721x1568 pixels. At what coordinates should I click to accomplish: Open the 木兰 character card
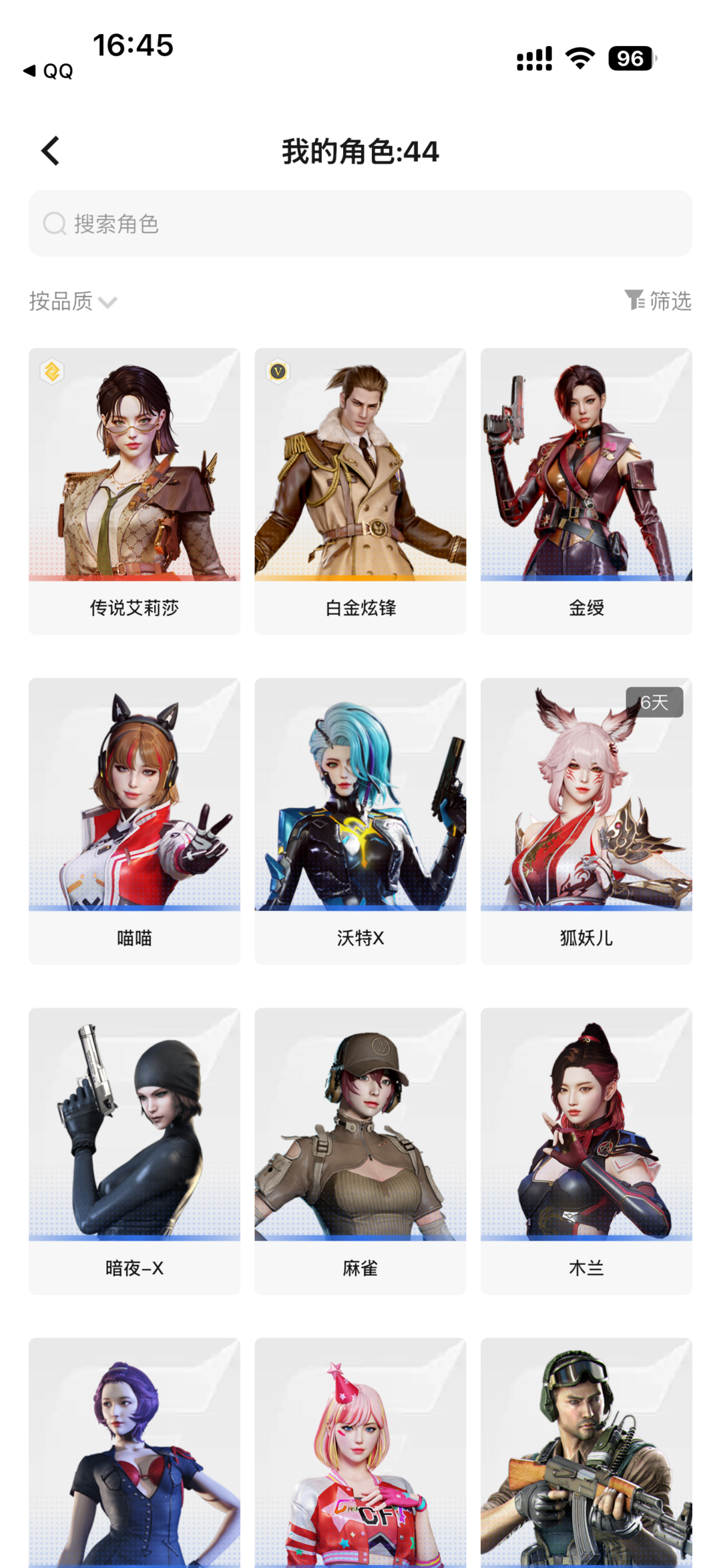pyautogui.click(x=586, y=1151)
